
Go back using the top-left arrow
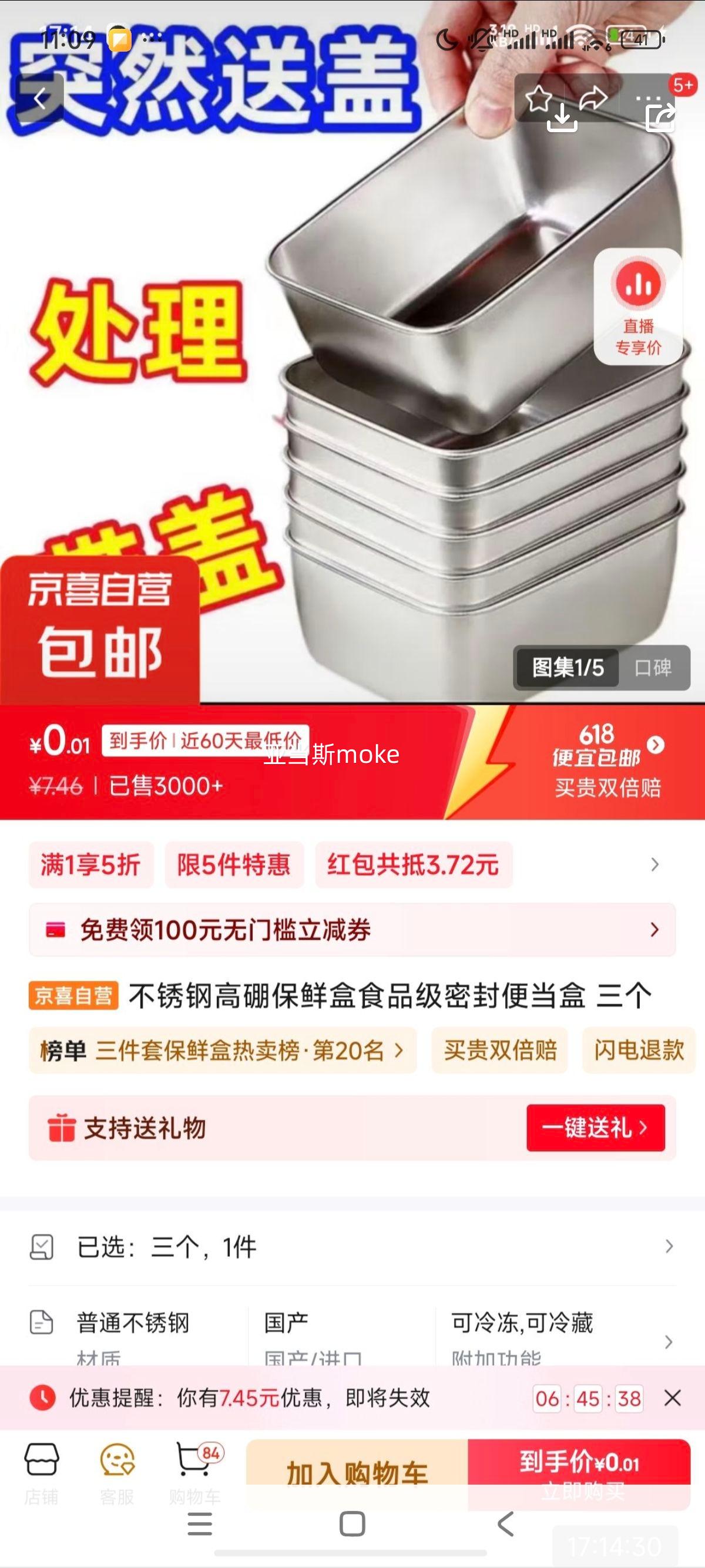point(39,99)
